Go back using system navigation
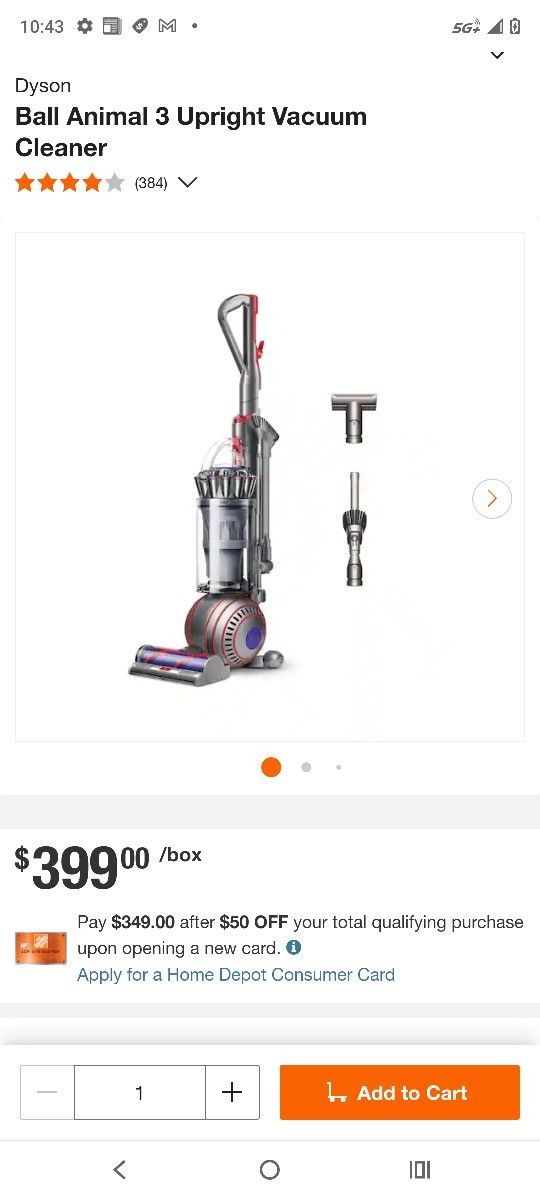 coord(119,1169)
